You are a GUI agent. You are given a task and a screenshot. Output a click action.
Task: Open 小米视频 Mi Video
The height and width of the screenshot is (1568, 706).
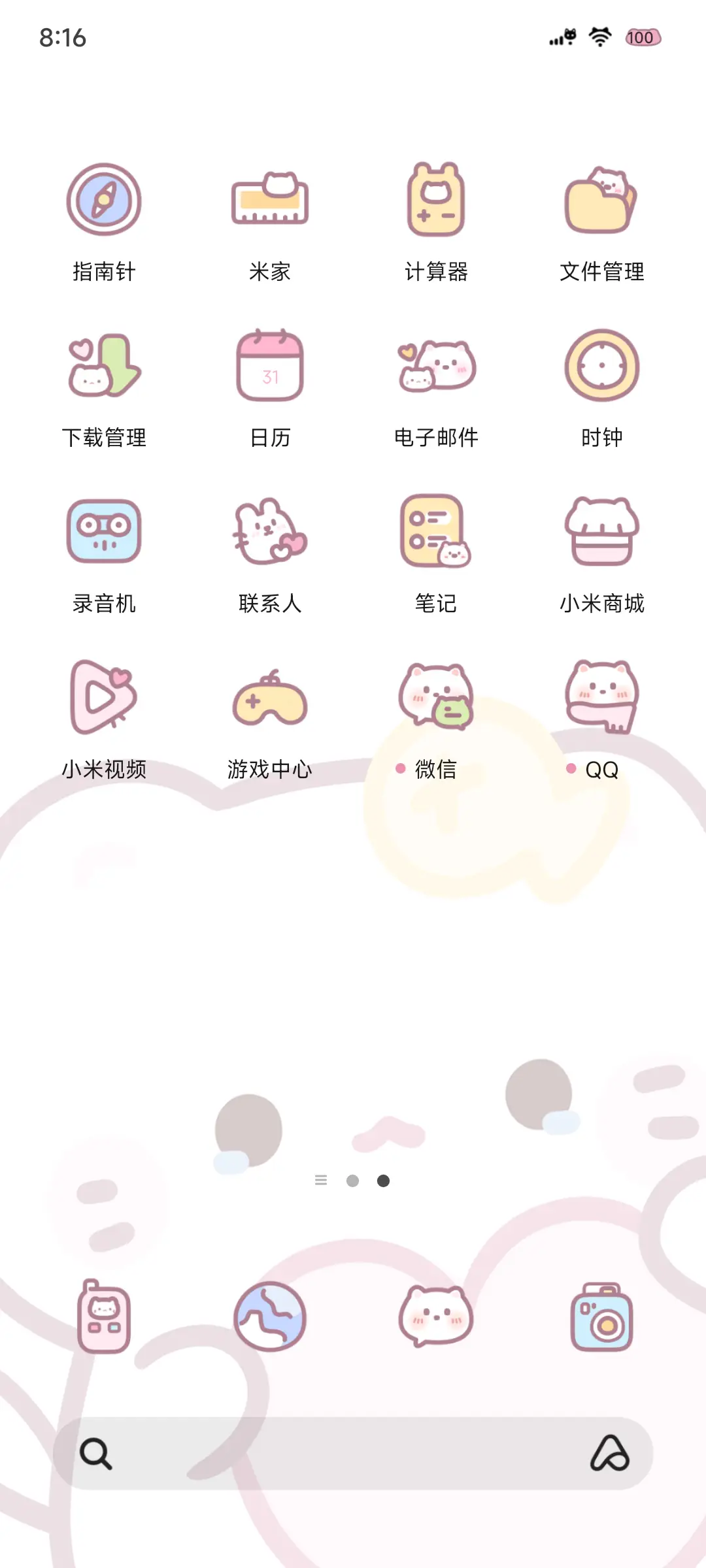pyautogui.click(x=105, y=699)
